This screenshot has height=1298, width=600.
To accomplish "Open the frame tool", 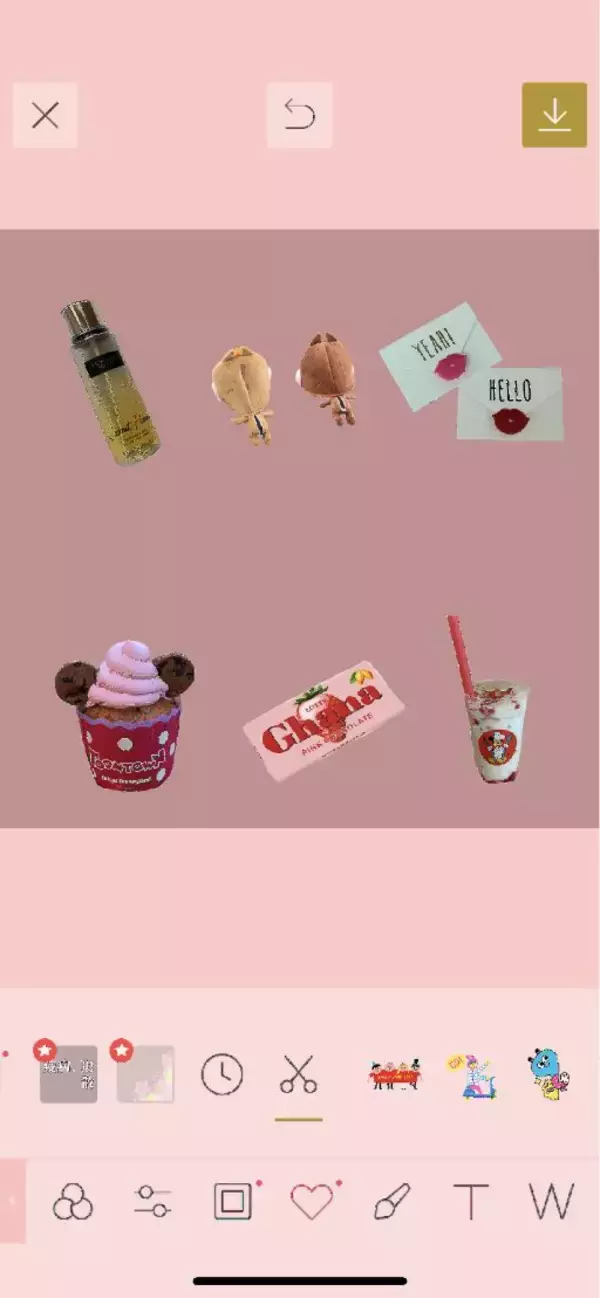I will click(x=232, y=1201).
